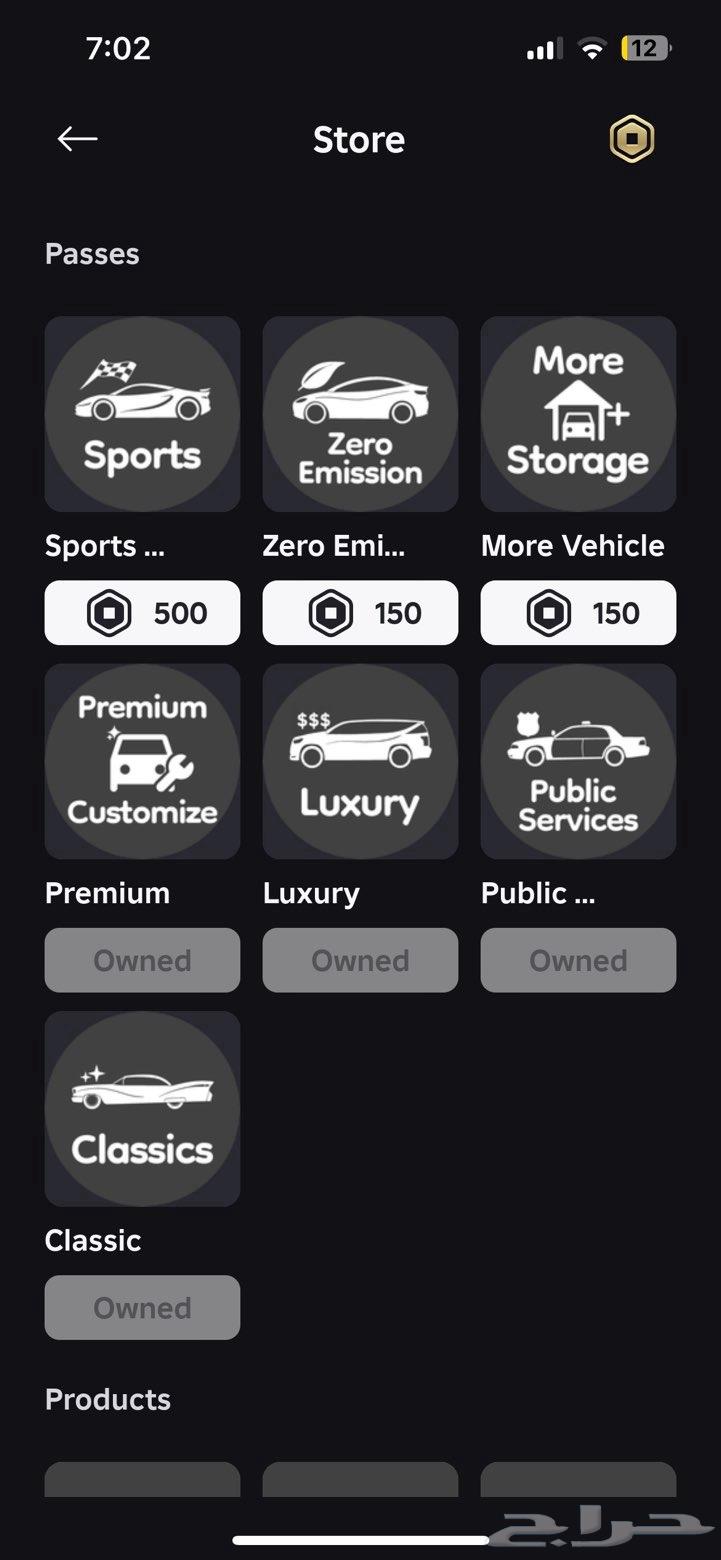Buy the More Vehicle storage pass

coord(578,613)
